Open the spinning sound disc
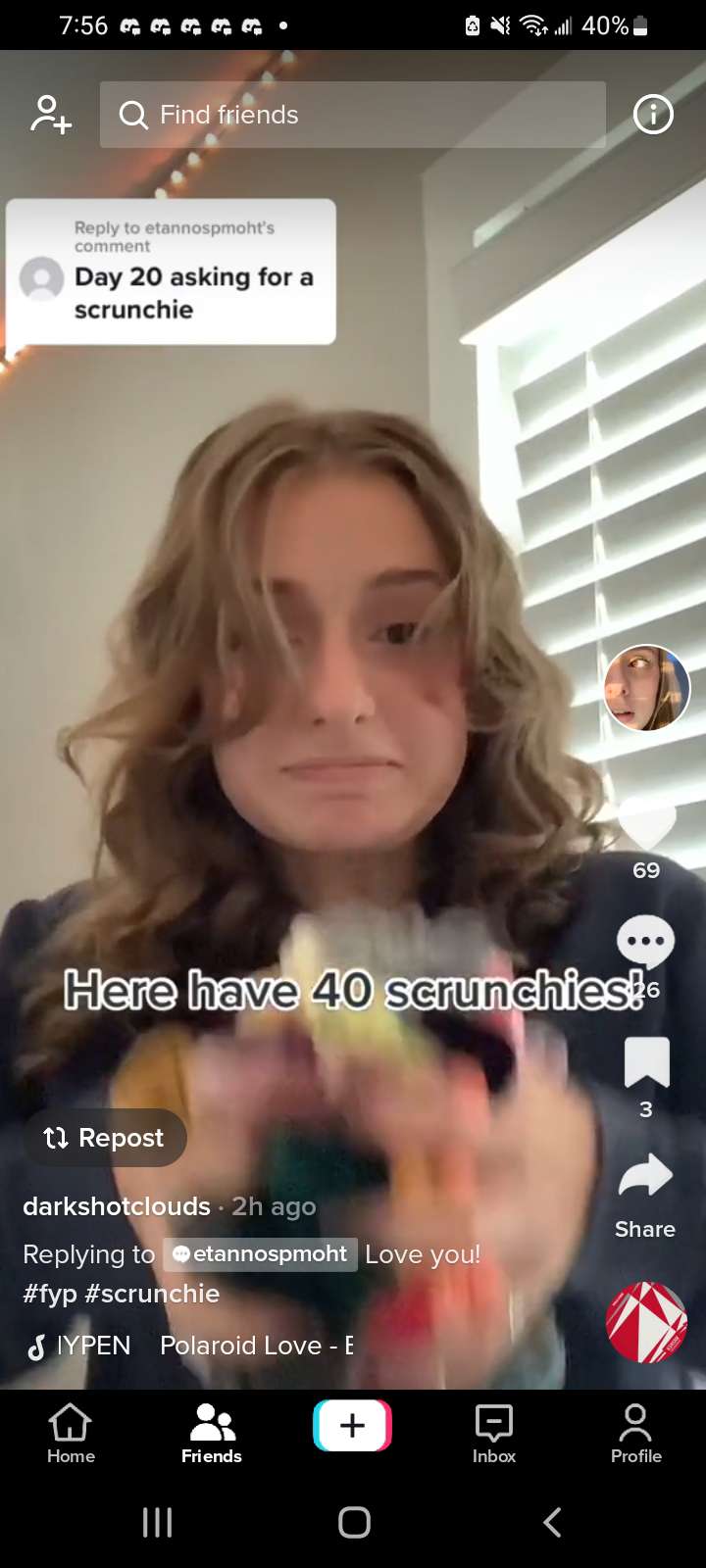706x1568 pixels. point(646,1322)
